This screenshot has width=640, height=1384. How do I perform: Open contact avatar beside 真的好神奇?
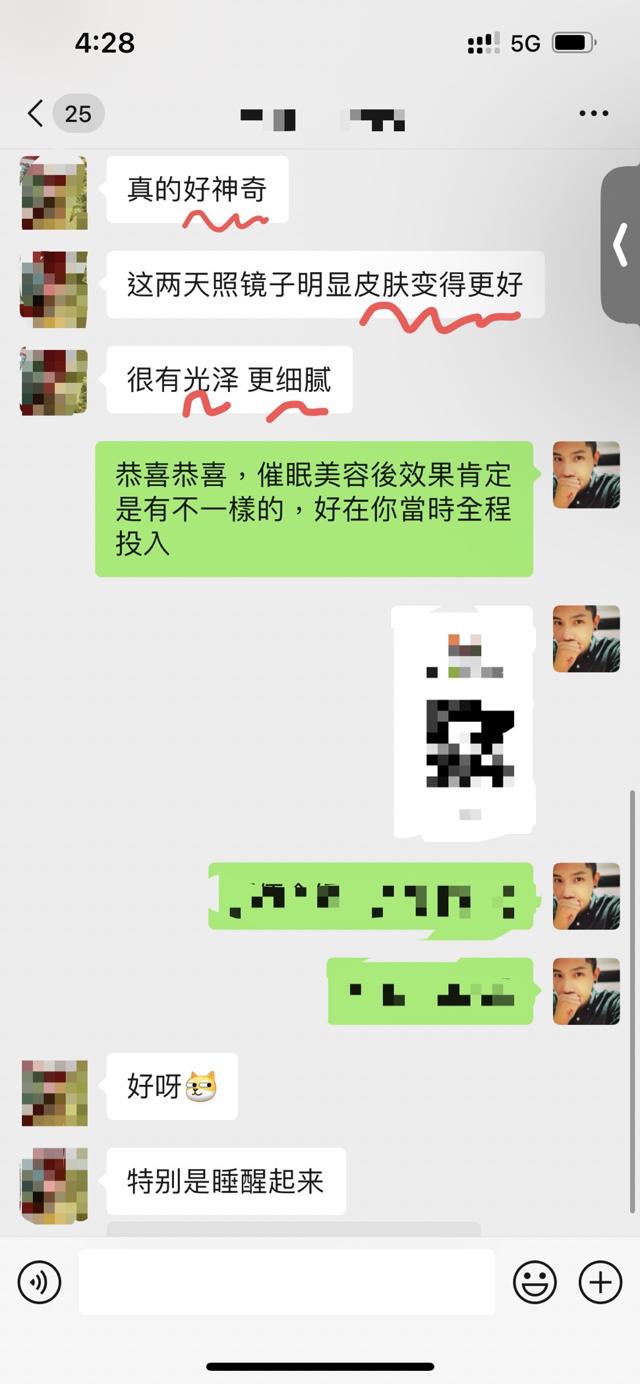[53, 192]
